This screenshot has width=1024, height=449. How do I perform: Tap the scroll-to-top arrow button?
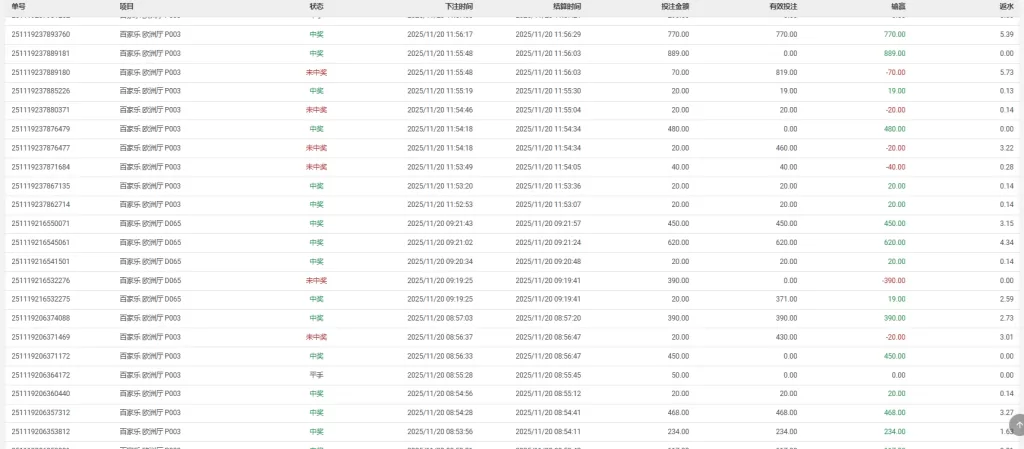(1016, 425)
